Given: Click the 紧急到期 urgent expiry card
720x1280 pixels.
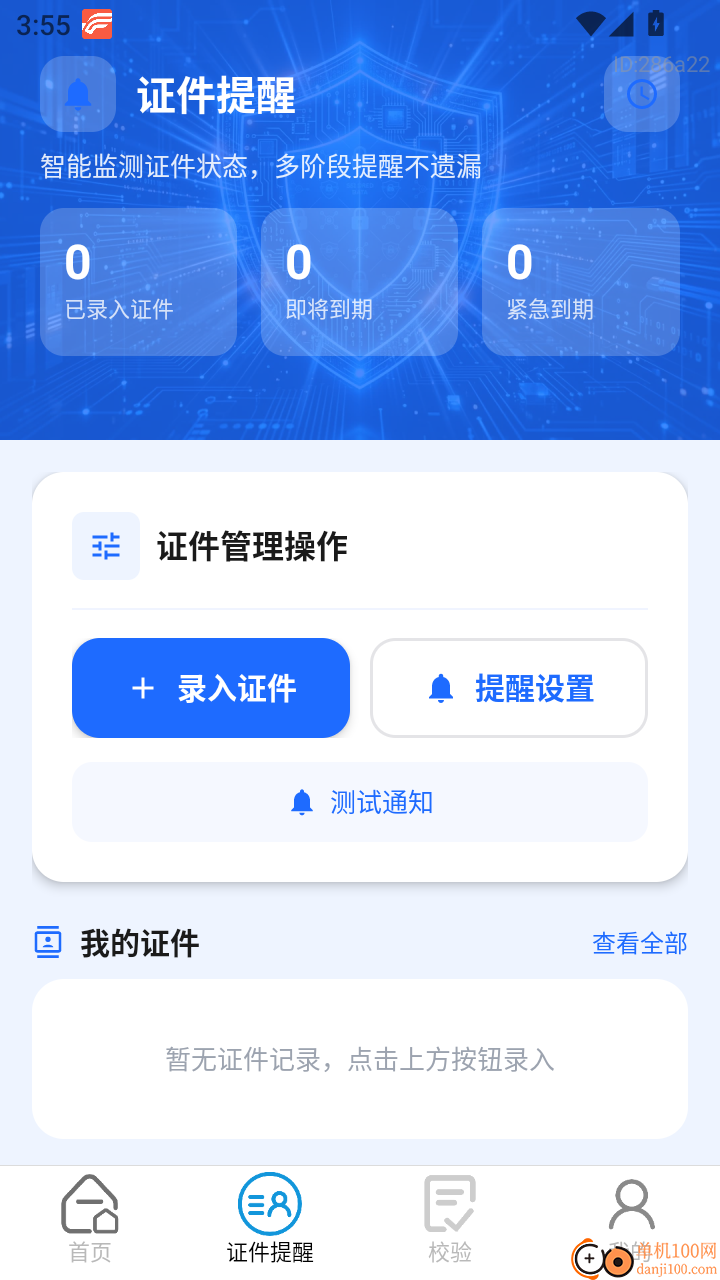Looking at the screenshot, I should point(580,281).
